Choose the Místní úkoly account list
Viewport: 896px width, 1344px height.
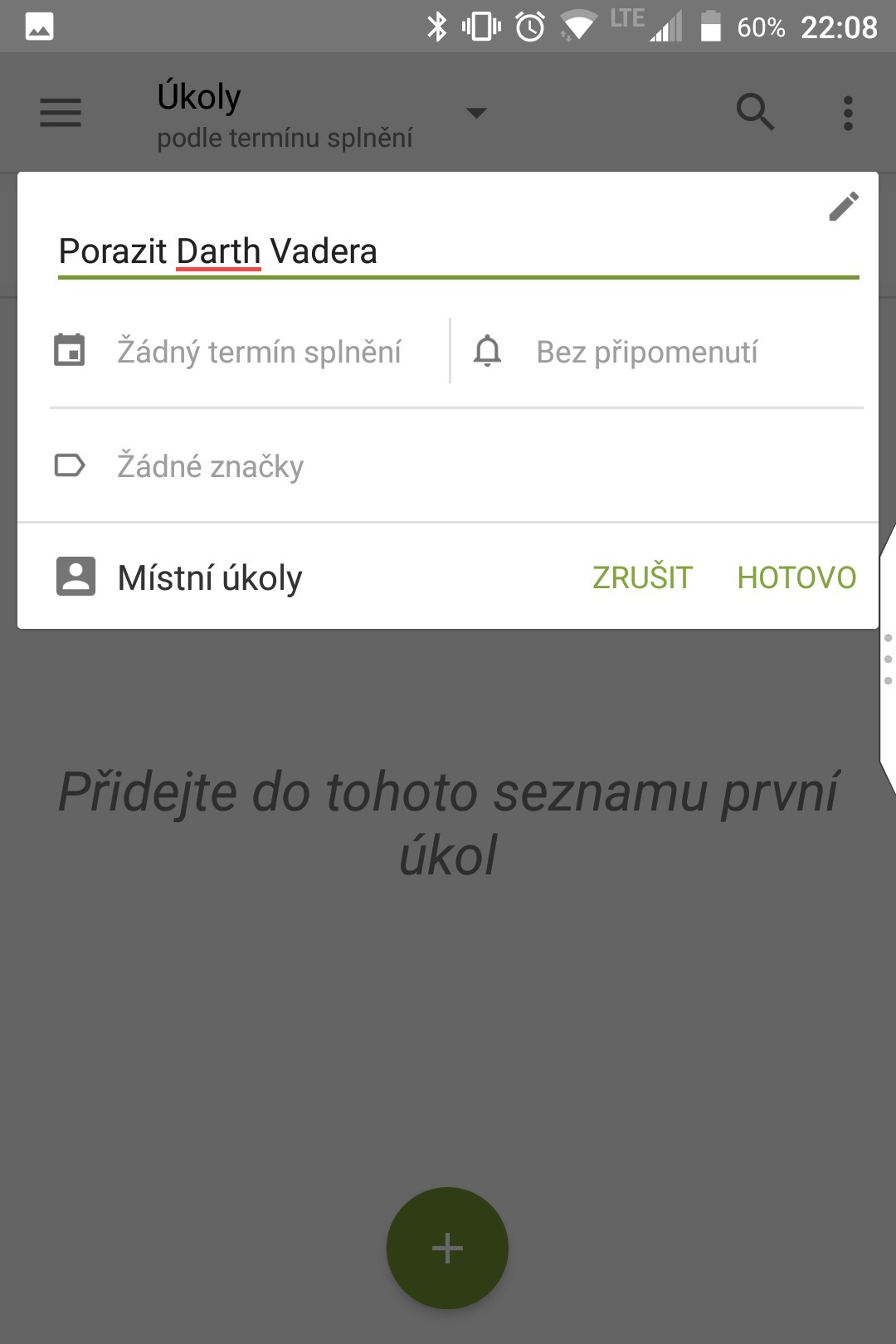pyautogui.click(x=209, y=577)
